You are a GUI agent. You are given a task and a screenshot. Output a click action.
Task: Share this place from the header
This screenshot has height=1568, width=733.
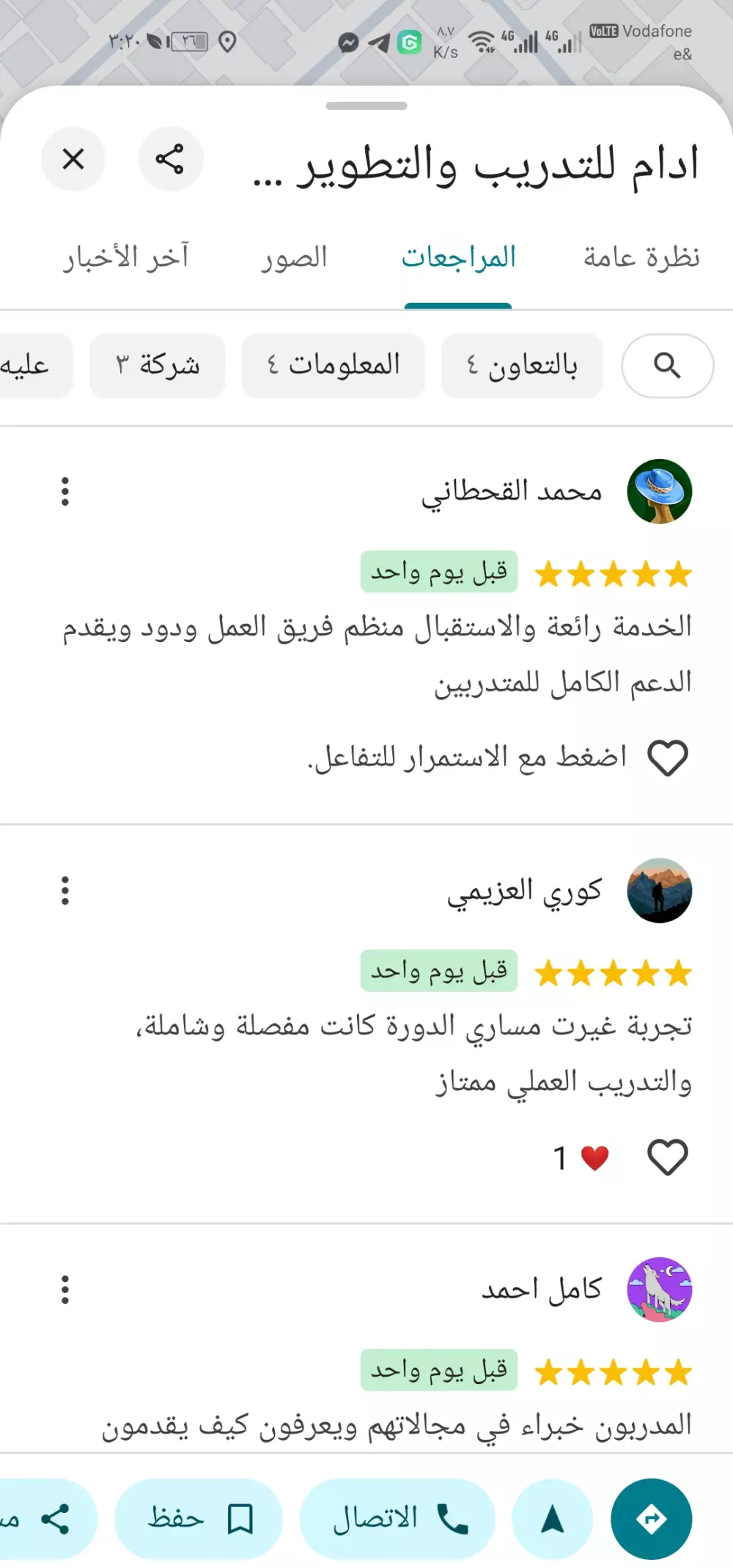(170, 159)
